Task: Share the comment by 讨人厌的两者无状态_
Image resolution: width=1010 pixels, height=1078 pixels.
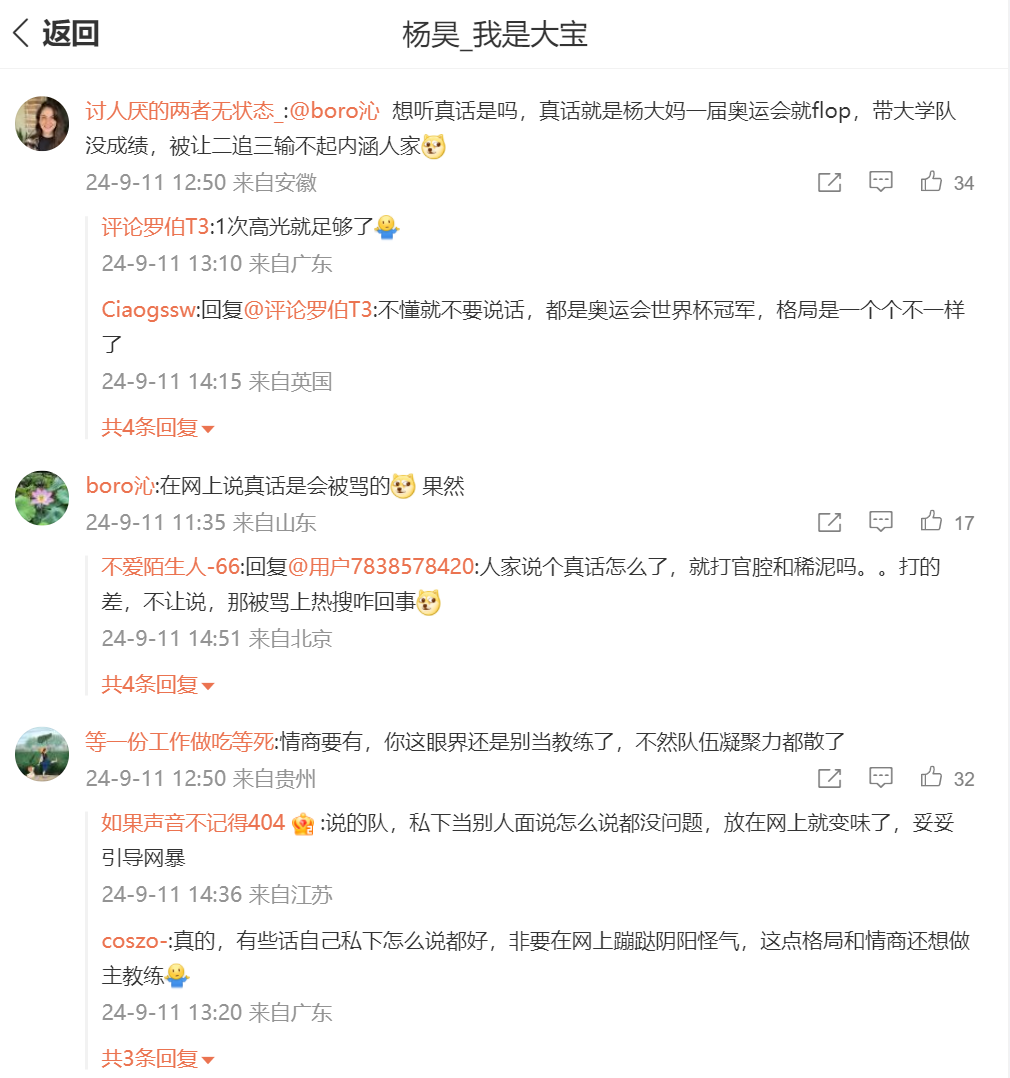Action: tap(829, 182)
